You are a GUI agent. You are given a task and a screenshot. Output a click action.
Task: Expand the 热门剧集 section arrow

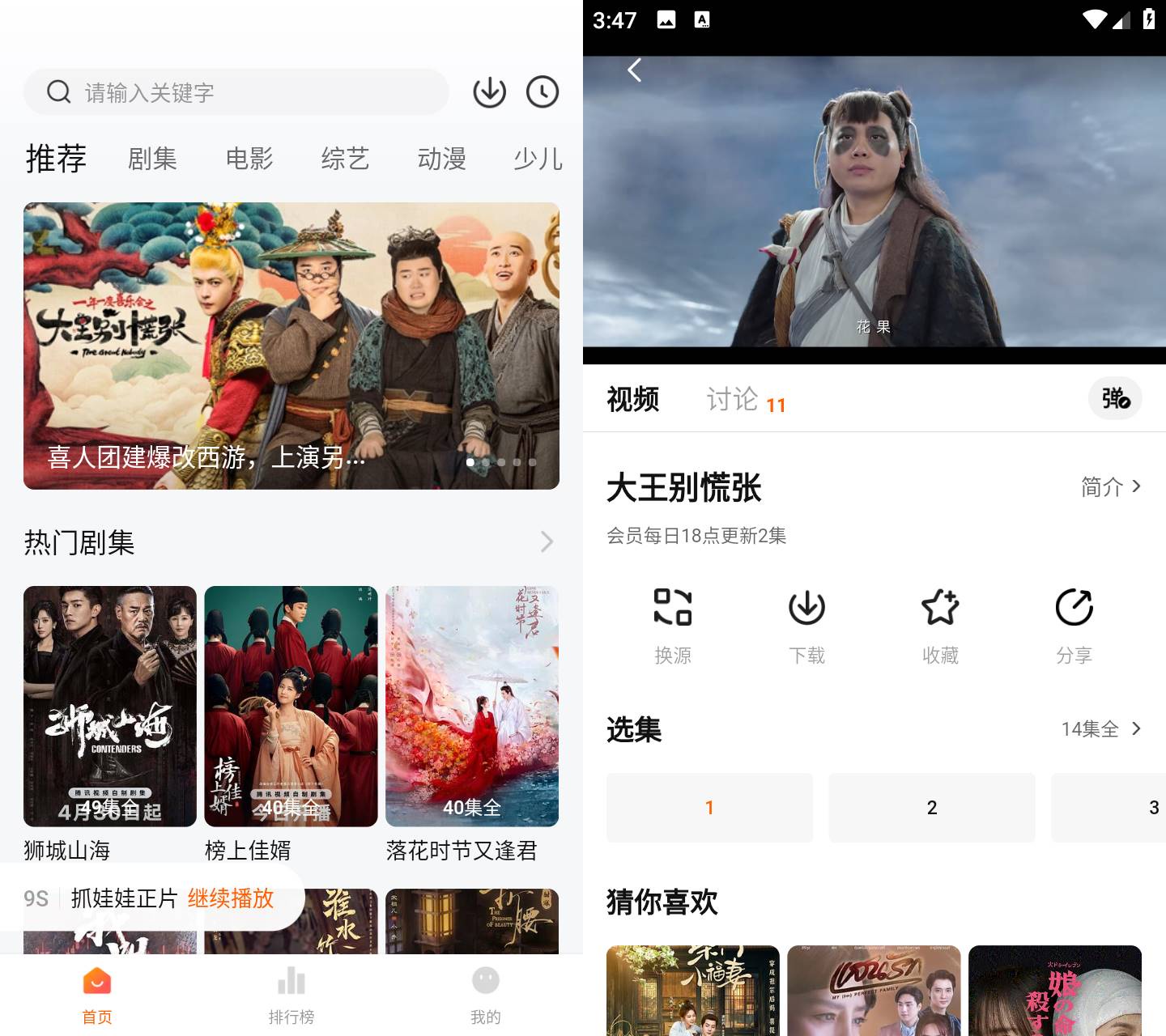click(547, 541)
